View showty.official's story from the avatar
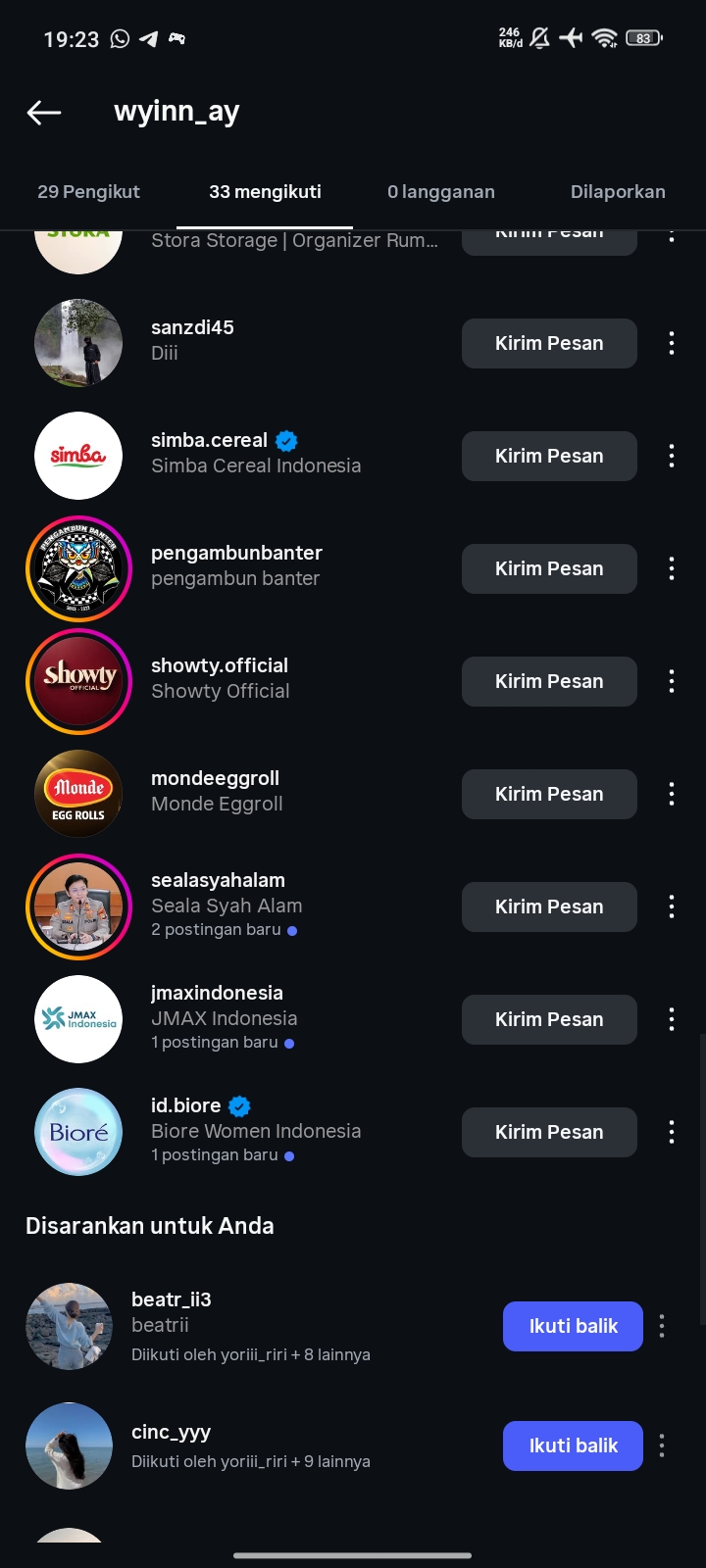This screenshot has height=1568, width=706. point(78,681)
